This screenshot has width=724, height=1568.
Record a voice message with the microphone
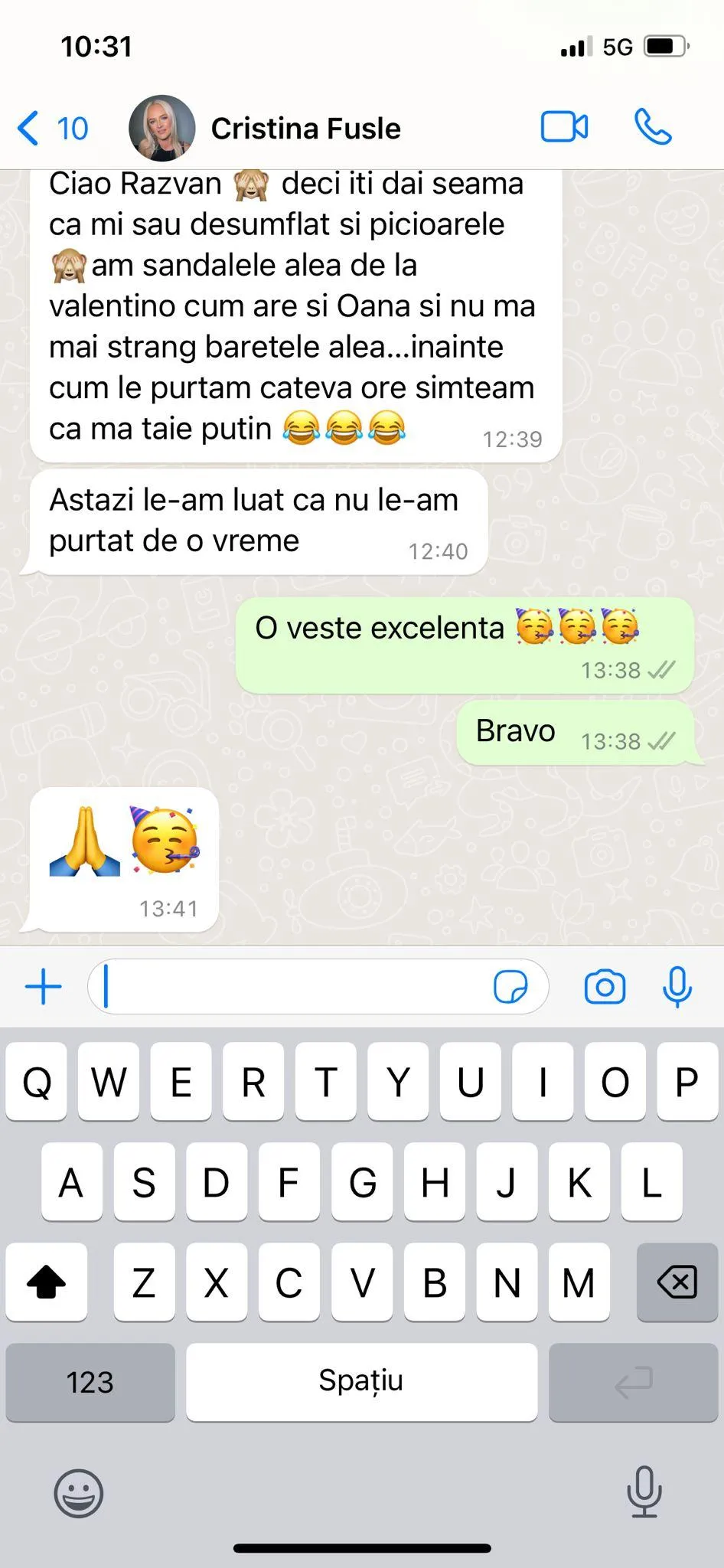[677, 986]
